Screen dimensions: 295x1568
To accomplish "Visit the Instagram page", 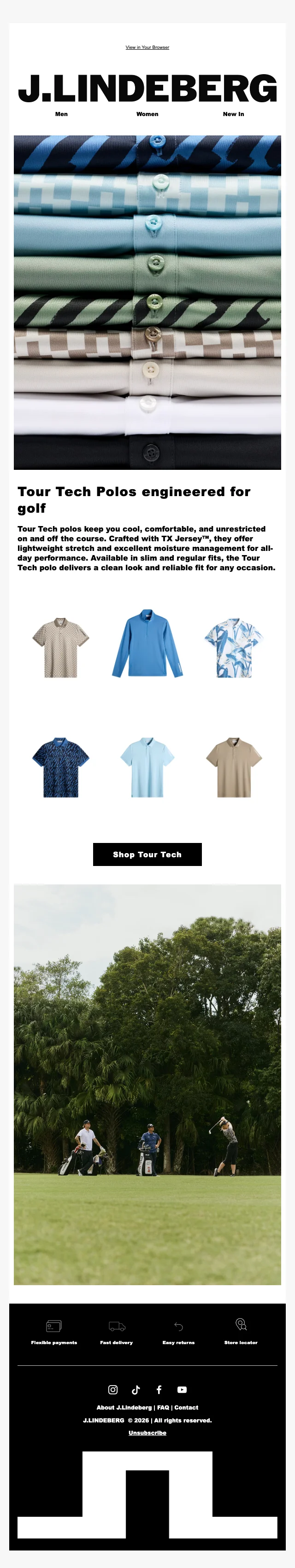I will click(113, 1390).
